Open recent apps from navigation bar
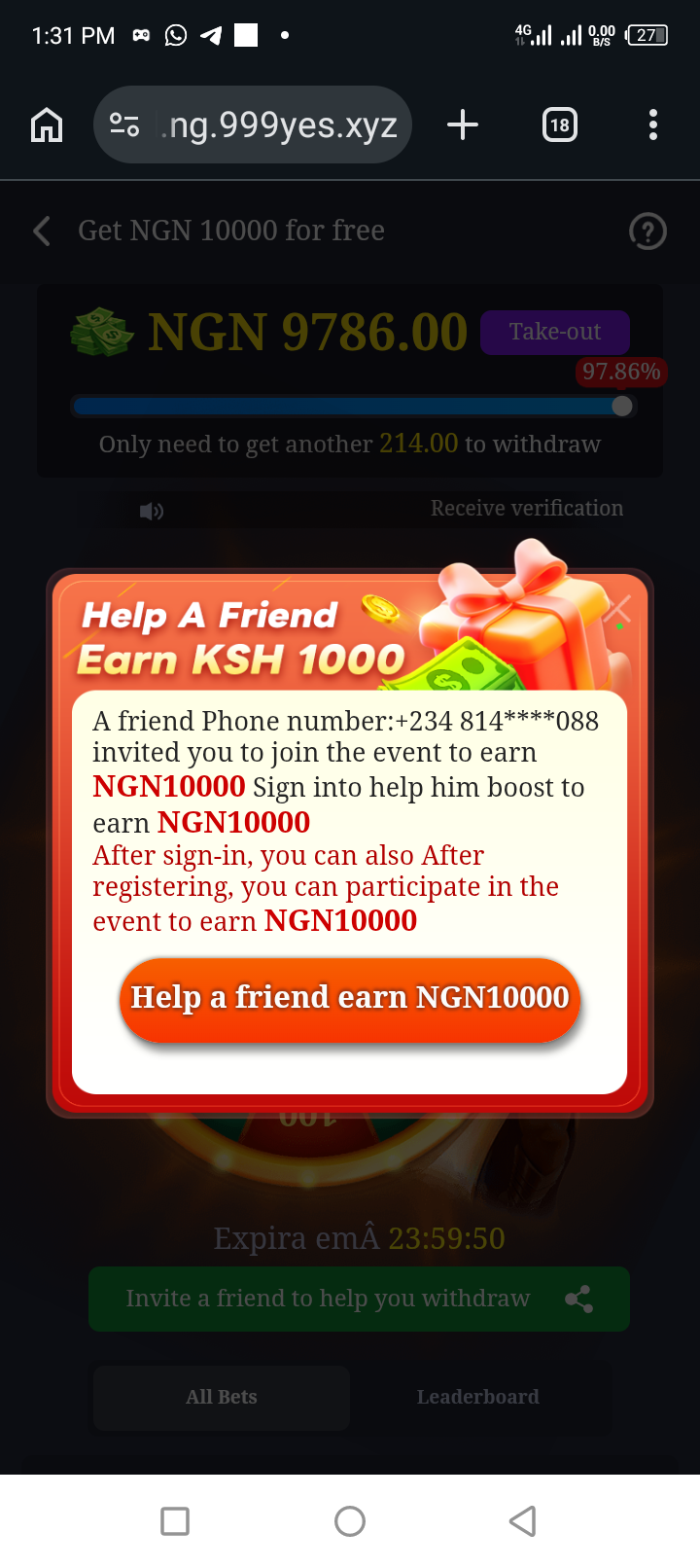This screenshot has height=1568, width=700. (175, 1521)
